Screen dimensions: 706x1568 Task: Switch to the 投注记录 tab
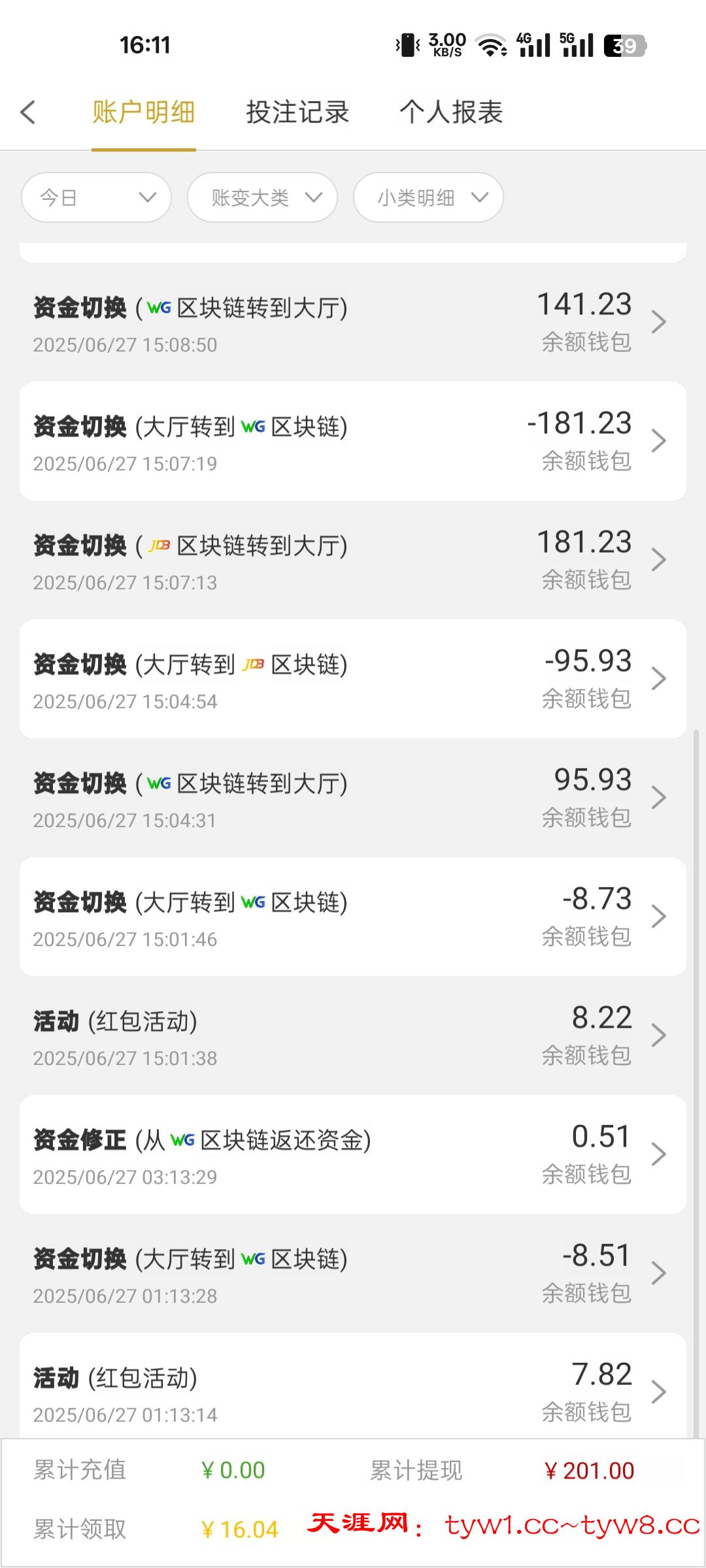coord(297,112)
